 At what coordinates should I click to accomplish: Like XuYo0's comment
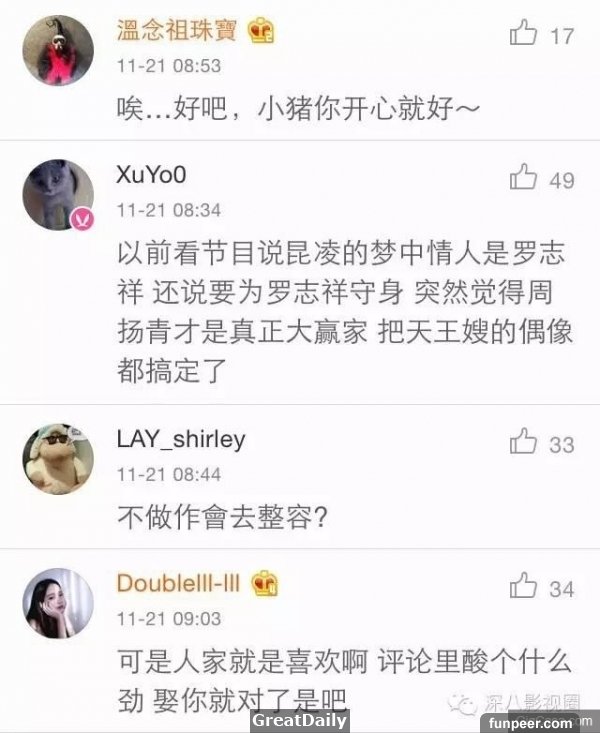click(524, 179)
